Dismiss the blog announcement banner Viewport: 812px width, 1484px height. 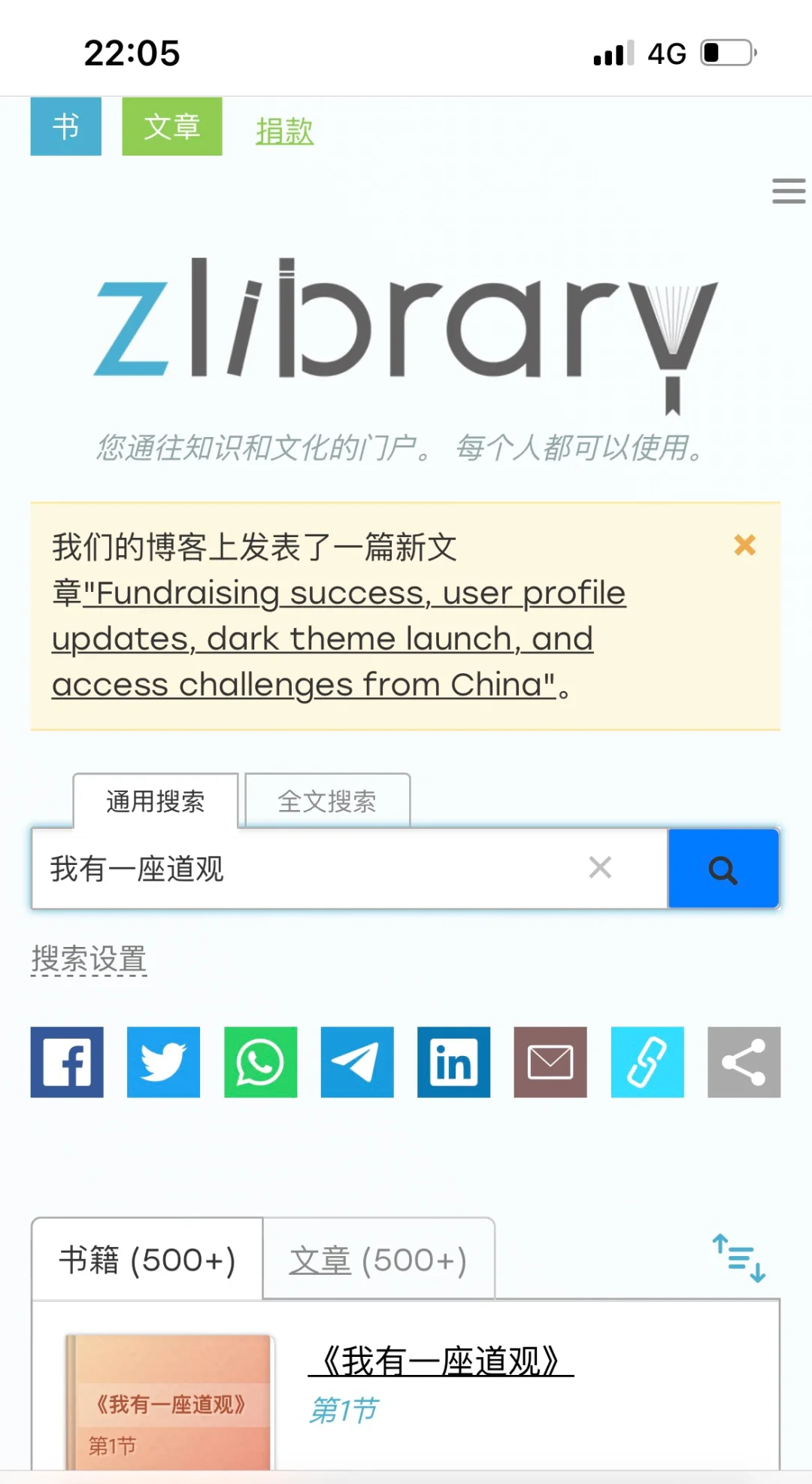tap(744, 545)
